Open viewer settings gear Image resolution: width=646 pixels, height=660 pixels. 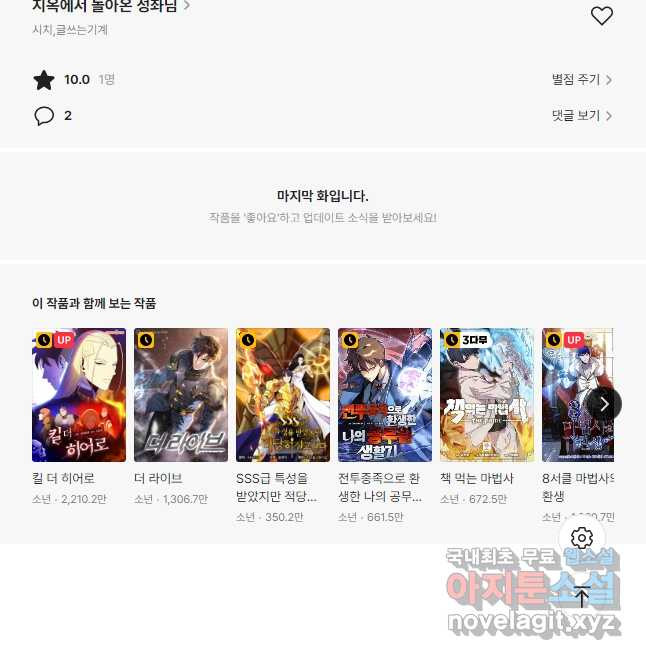coord(581,539)
